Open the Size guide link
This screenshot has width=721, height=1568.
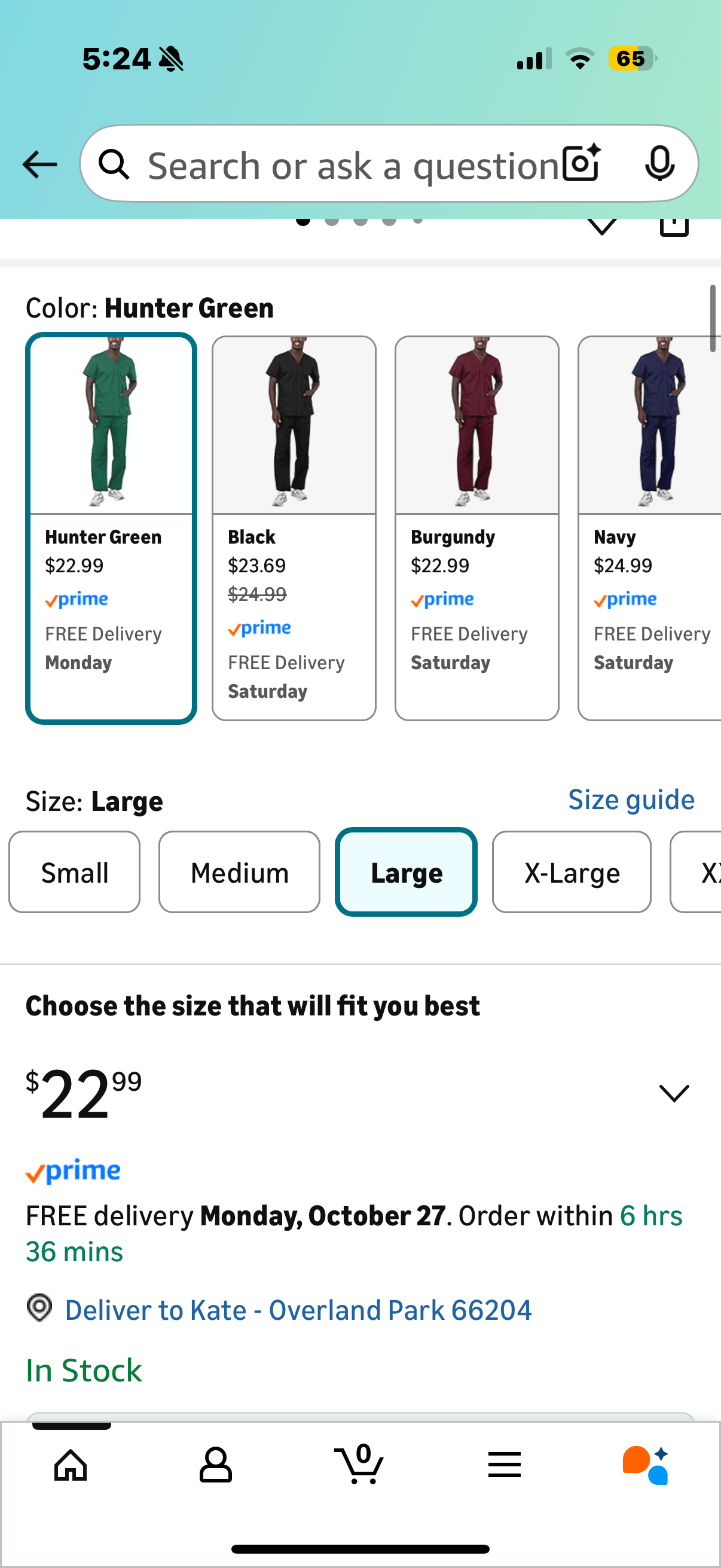pos(631,800)
